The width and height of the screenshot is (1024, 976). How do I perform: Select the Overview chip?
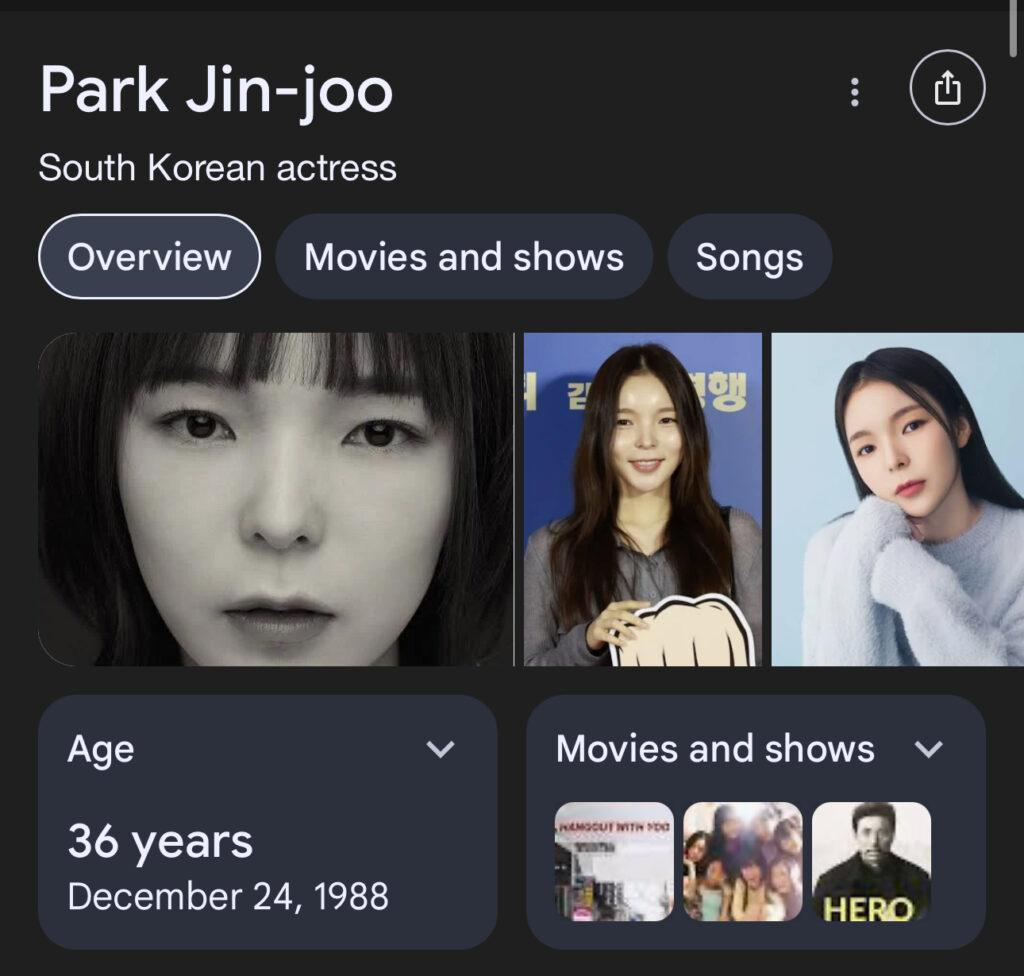(x=149, y=257)
